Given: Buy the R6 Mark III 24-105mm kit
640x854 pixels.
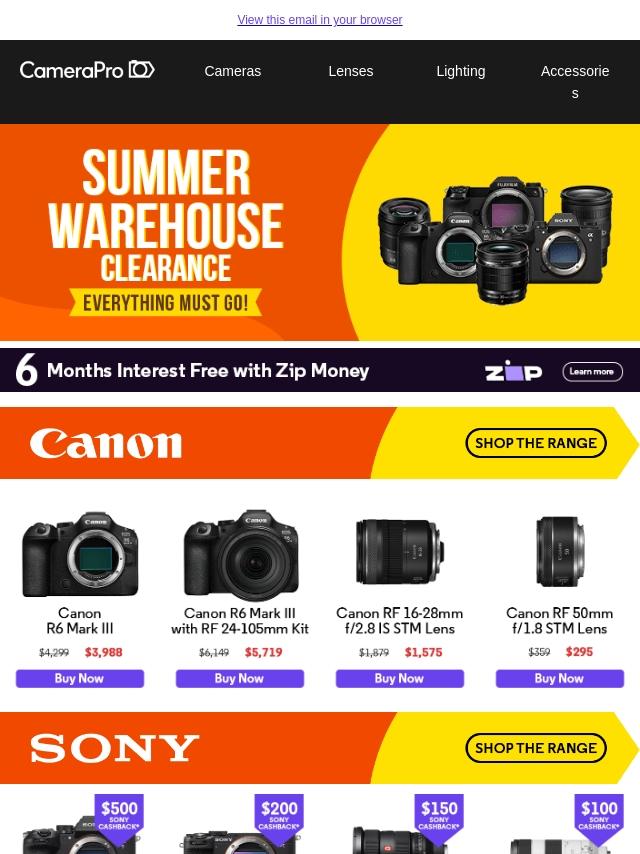Looking at the screenshot, I should point(240,678).
